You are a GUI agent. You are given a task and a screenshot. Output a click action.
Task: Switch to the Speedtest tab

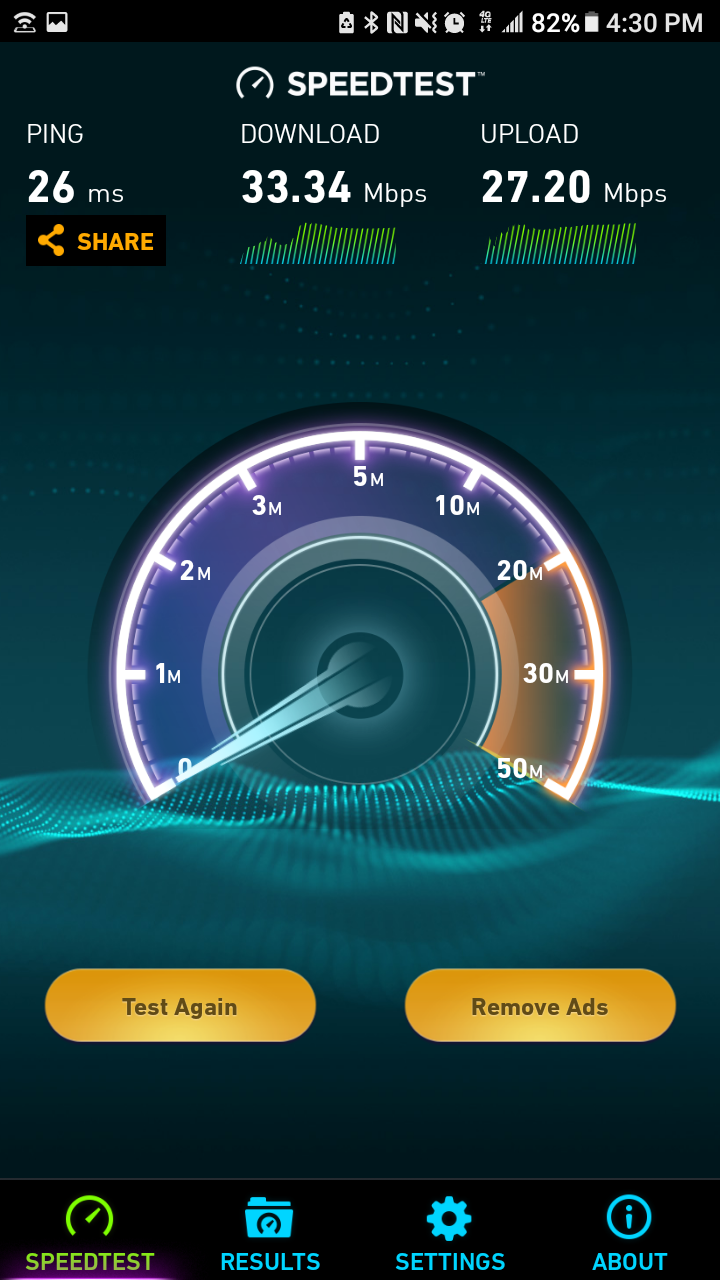point(90,1232)
